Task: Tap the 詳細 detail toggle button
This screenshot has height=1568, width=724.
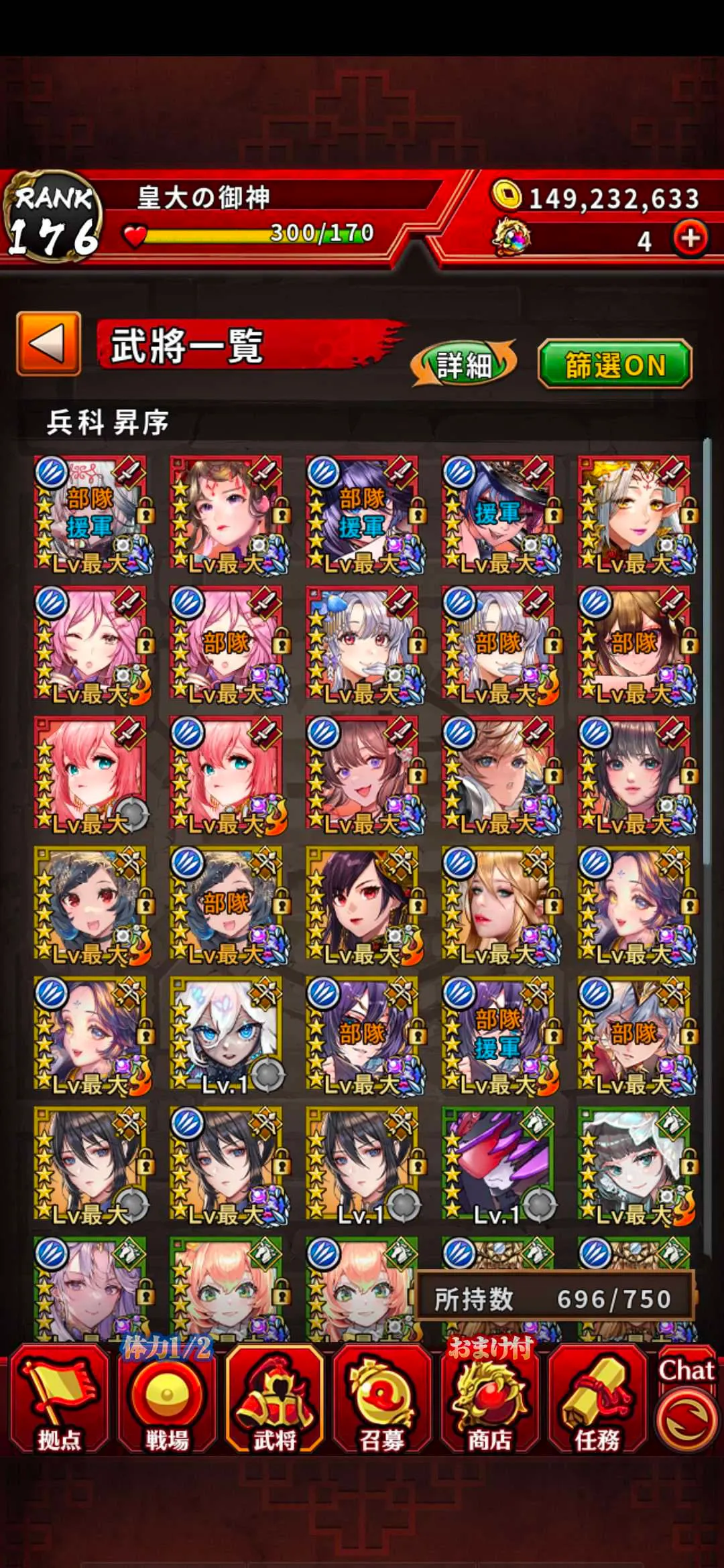Action: click(x=464, y=364)
